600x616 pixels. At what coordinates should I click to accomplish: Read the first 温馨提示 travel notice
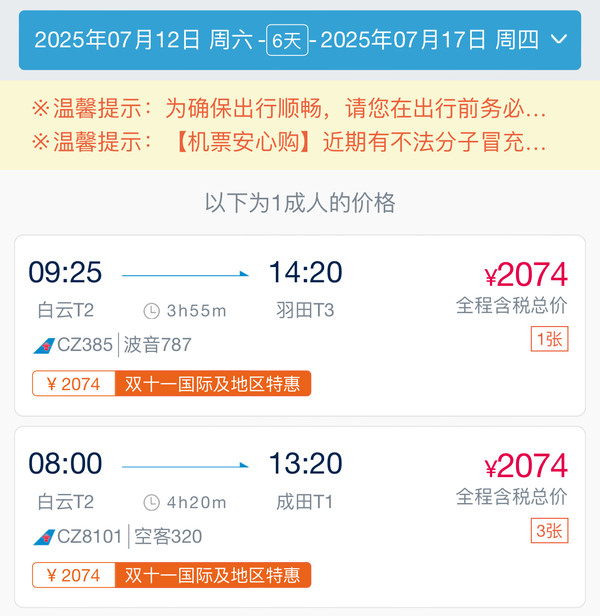(x=290, y=107)
